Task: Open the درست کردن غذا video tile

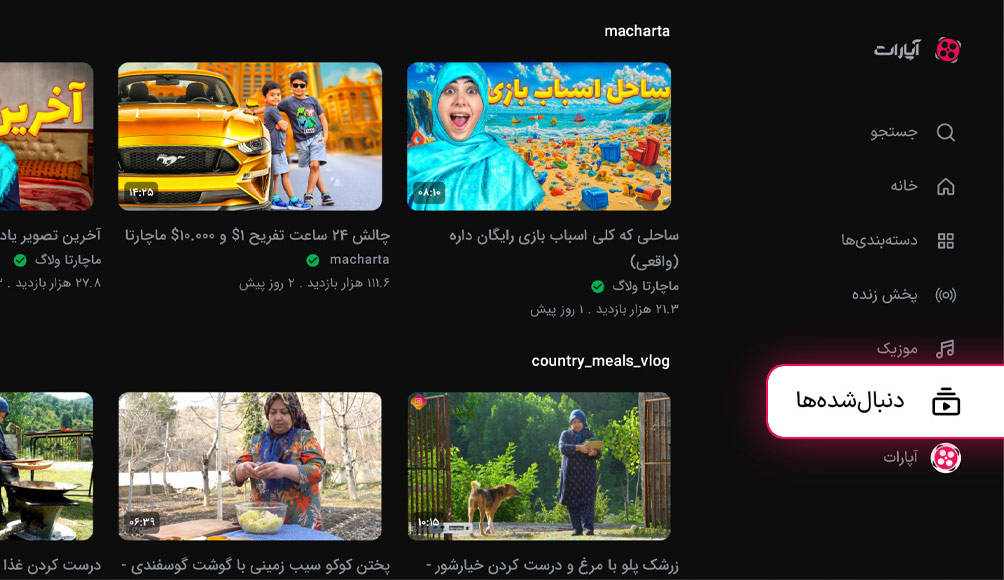Action: 47,466
